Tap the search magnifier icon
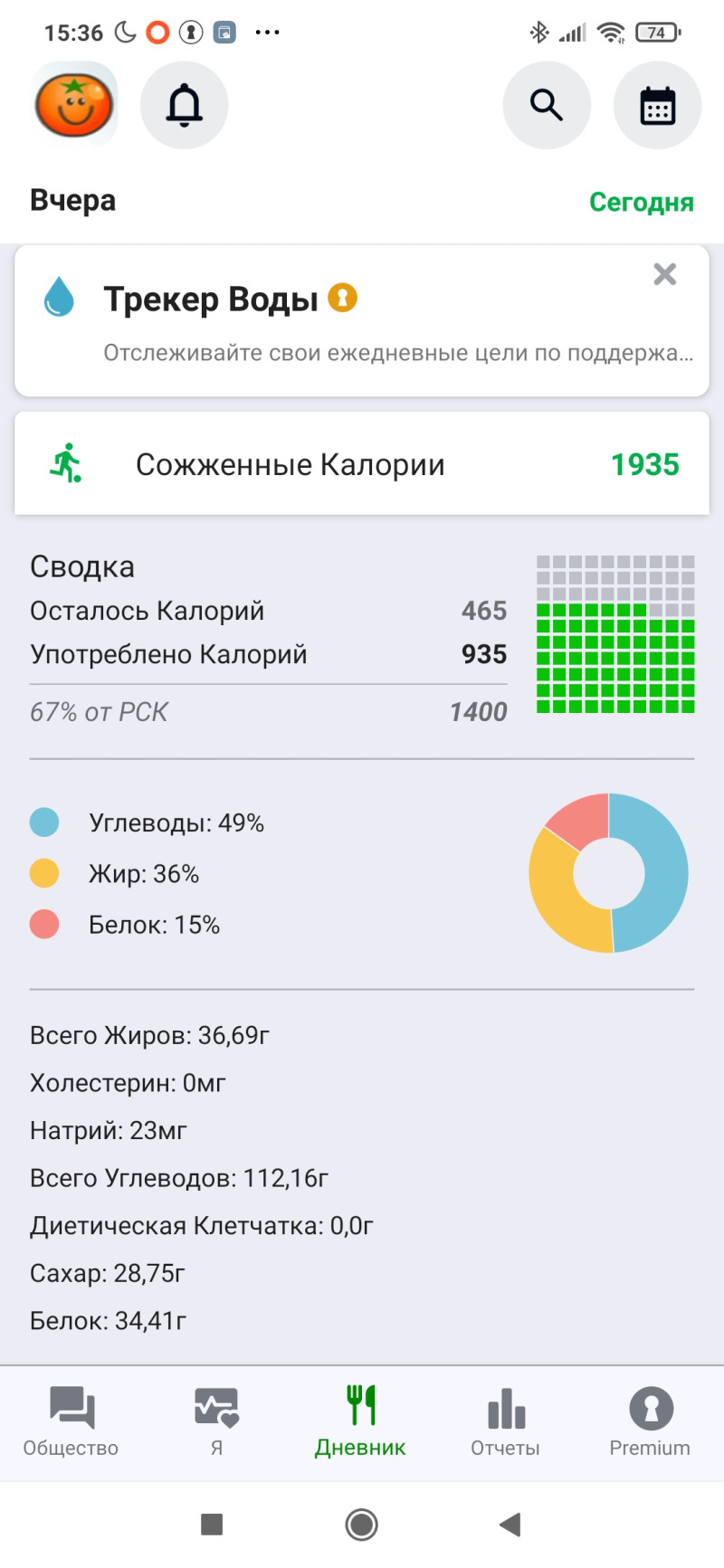The width and height of the screenshot is (724, 1568). pos(547,106)
